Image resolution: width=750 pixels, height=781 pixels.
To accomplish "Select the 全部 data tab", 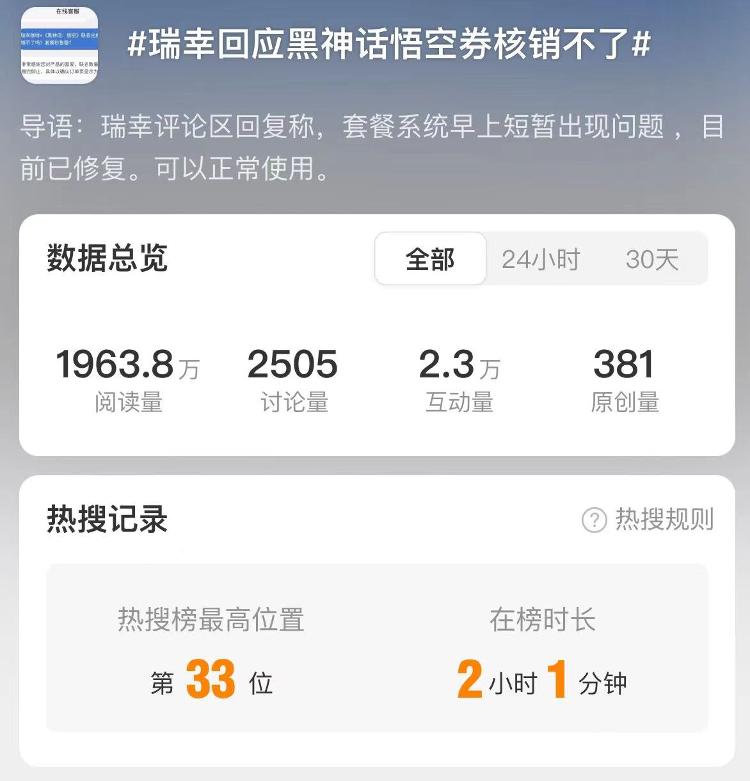I will tap(430, 260).
